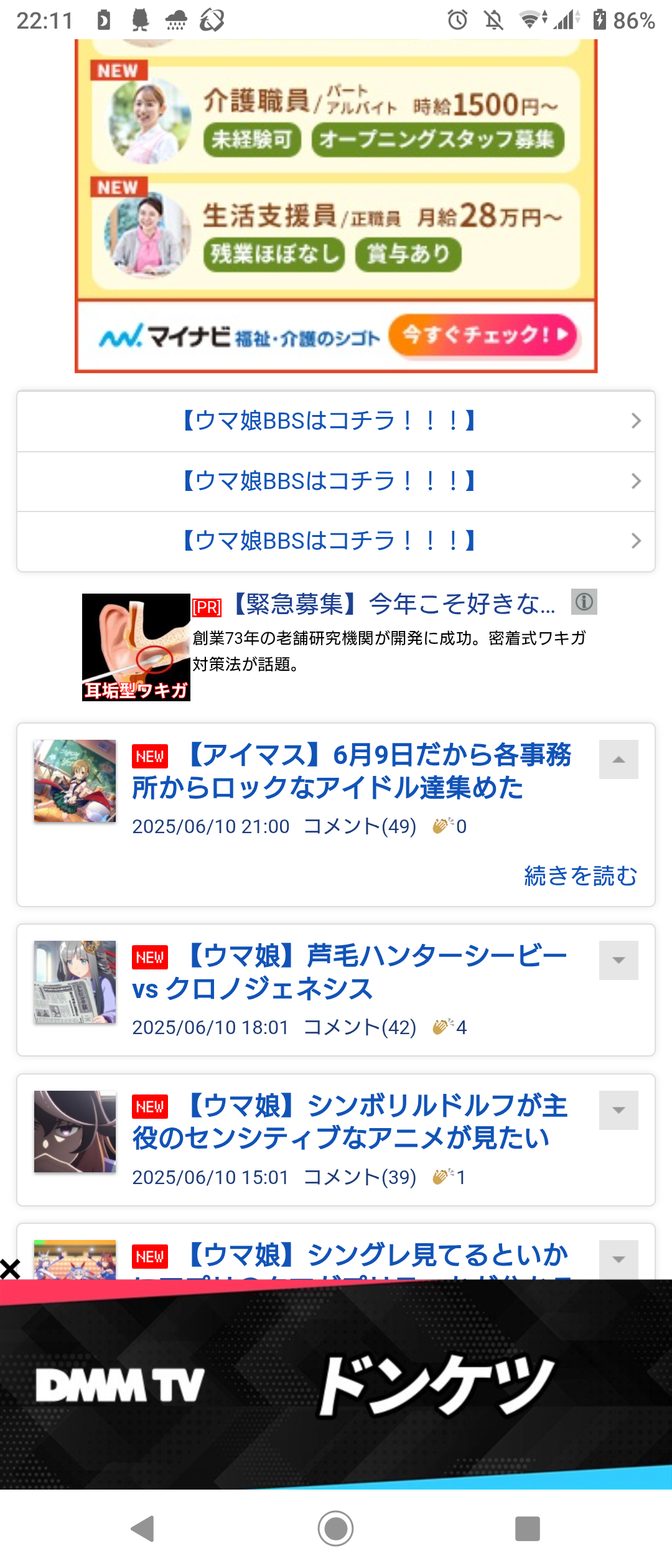Open the ad info icon beside 緊急募集
This screenshot has height=1568, width=672.
(x=584, y=602)
